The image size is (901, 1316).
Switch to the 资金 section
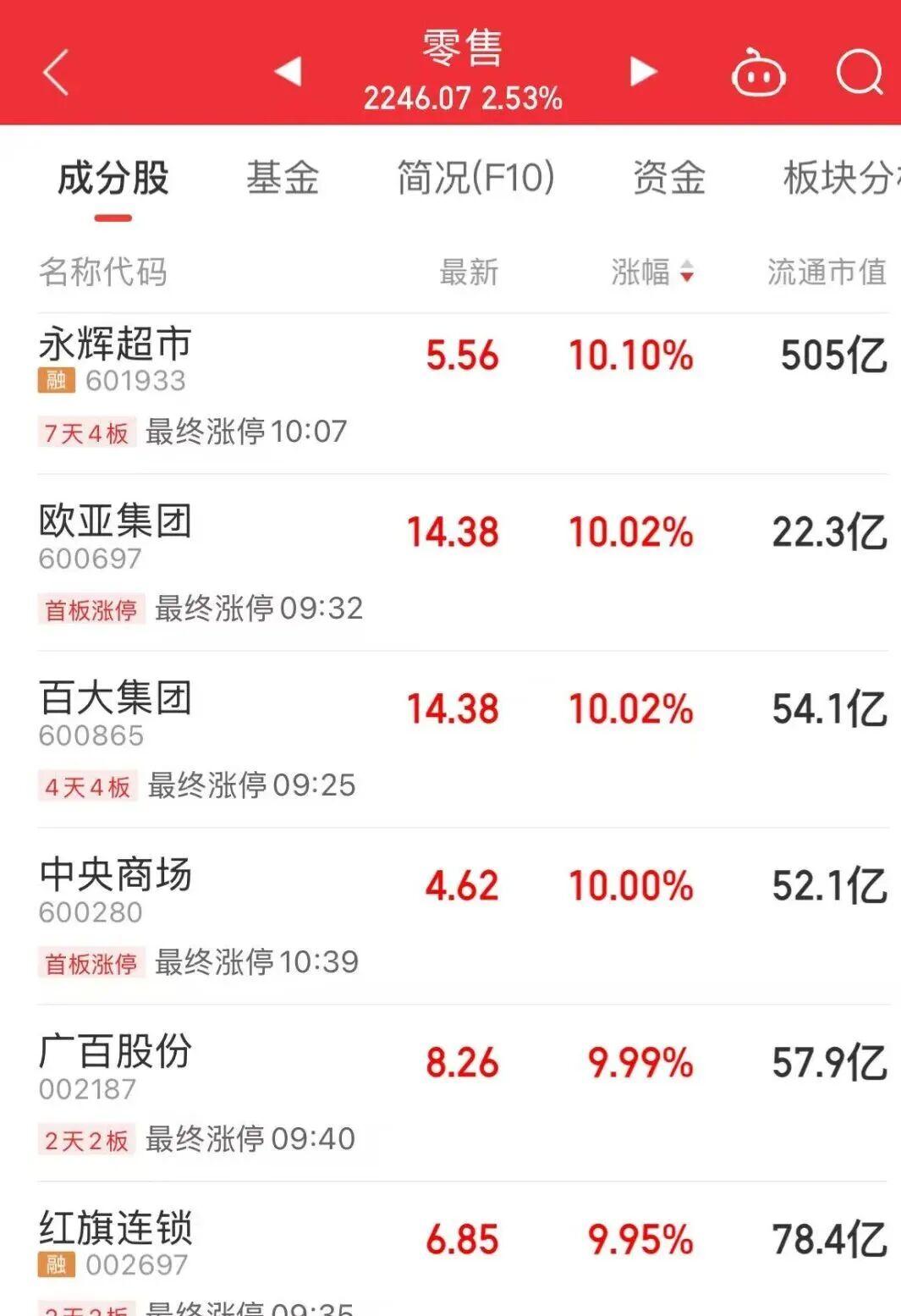[668, 178]
